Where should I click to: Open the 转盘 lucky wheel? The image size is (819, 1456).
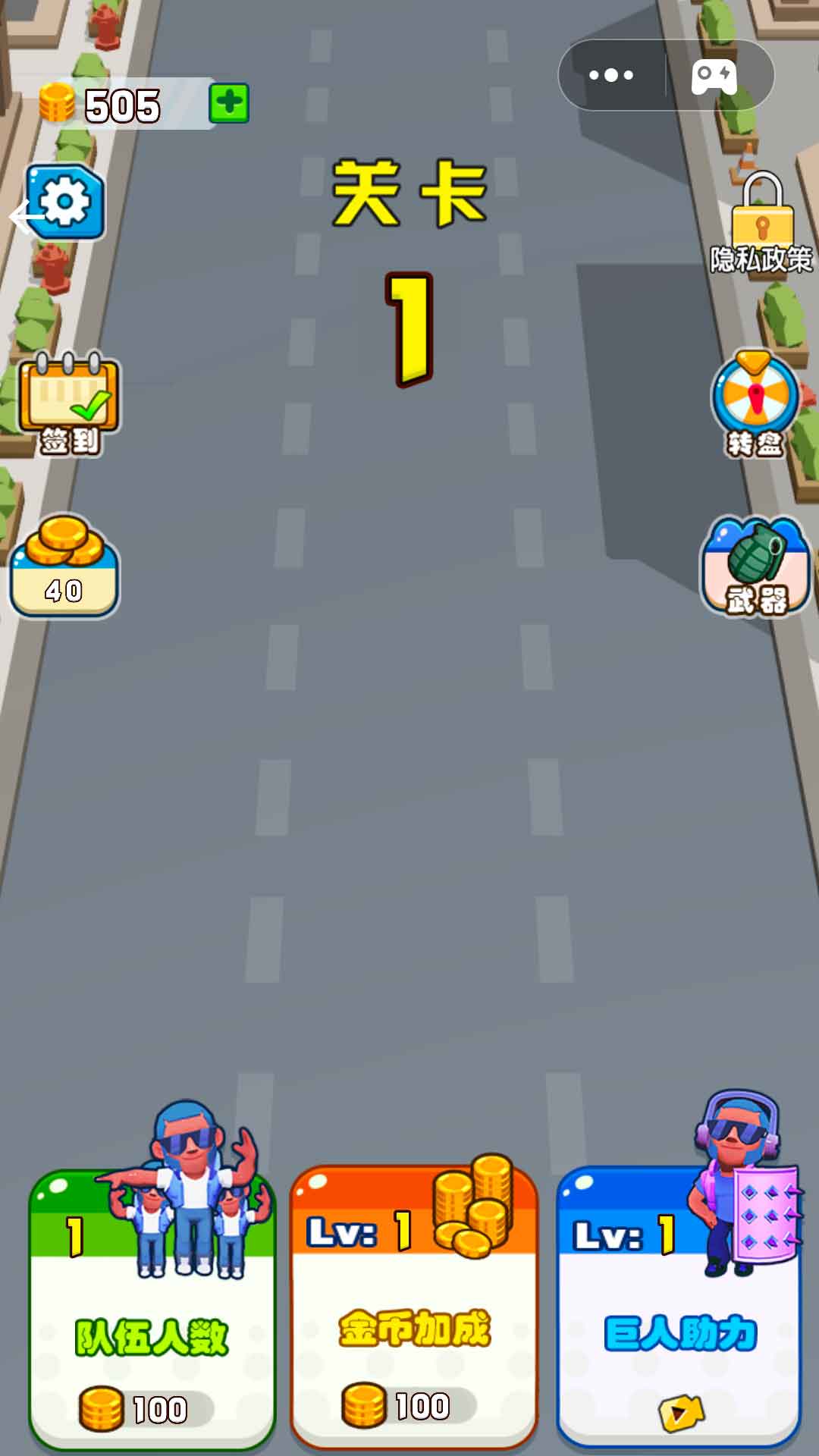coord(755,404)
